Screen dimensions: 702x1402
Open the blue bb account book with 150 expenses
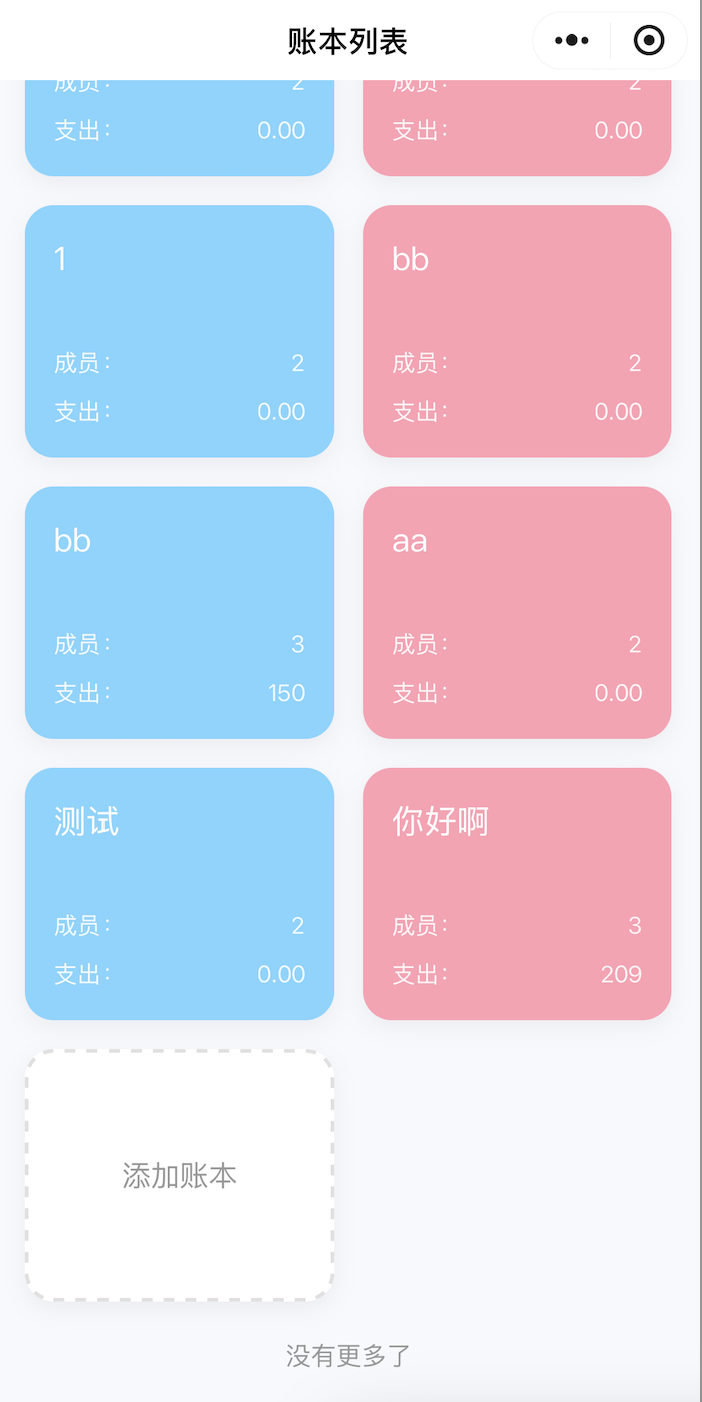(179, 612)
